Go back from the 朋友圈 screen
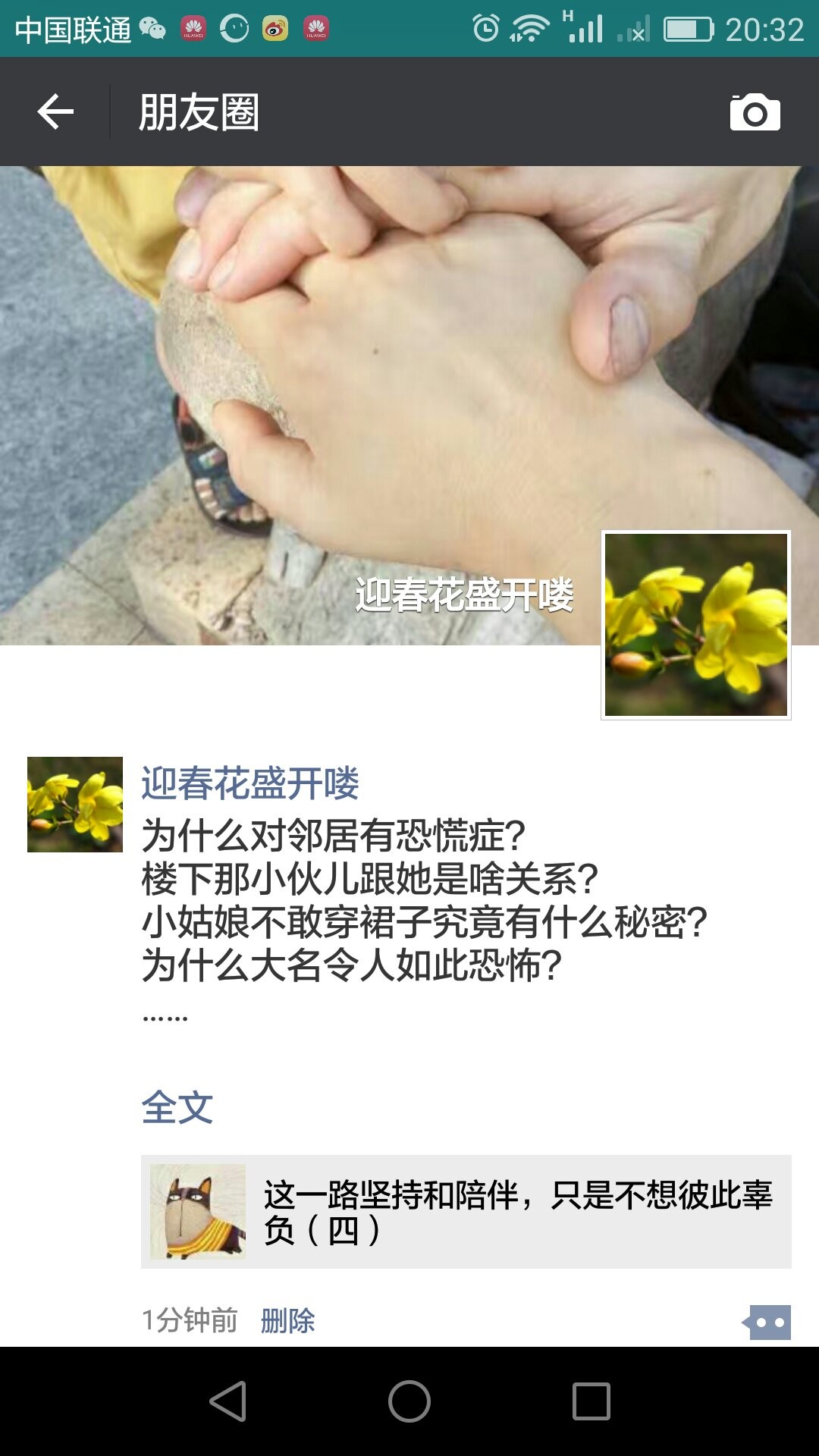Viewport: 819px width, 1456px height. click(55, 112)
